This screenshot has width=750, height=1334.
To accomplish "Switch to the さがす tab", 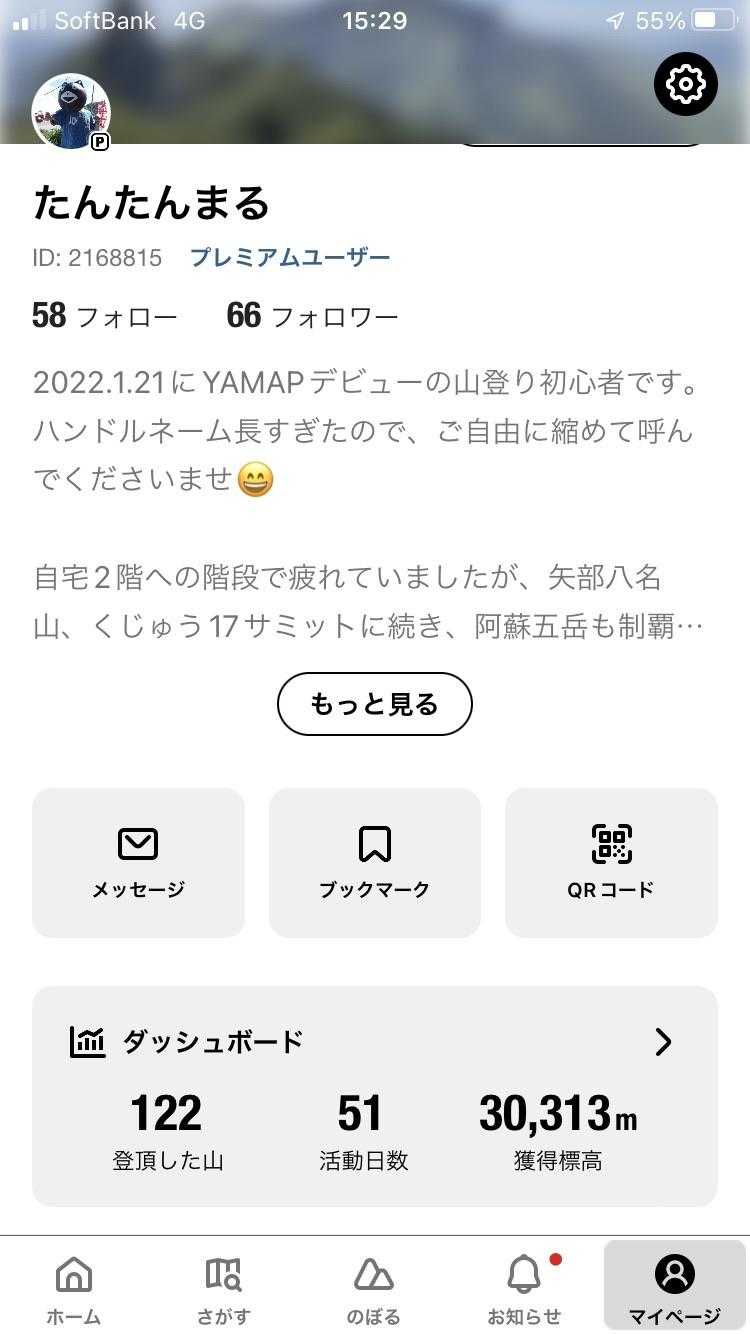I will point(223,1288).
